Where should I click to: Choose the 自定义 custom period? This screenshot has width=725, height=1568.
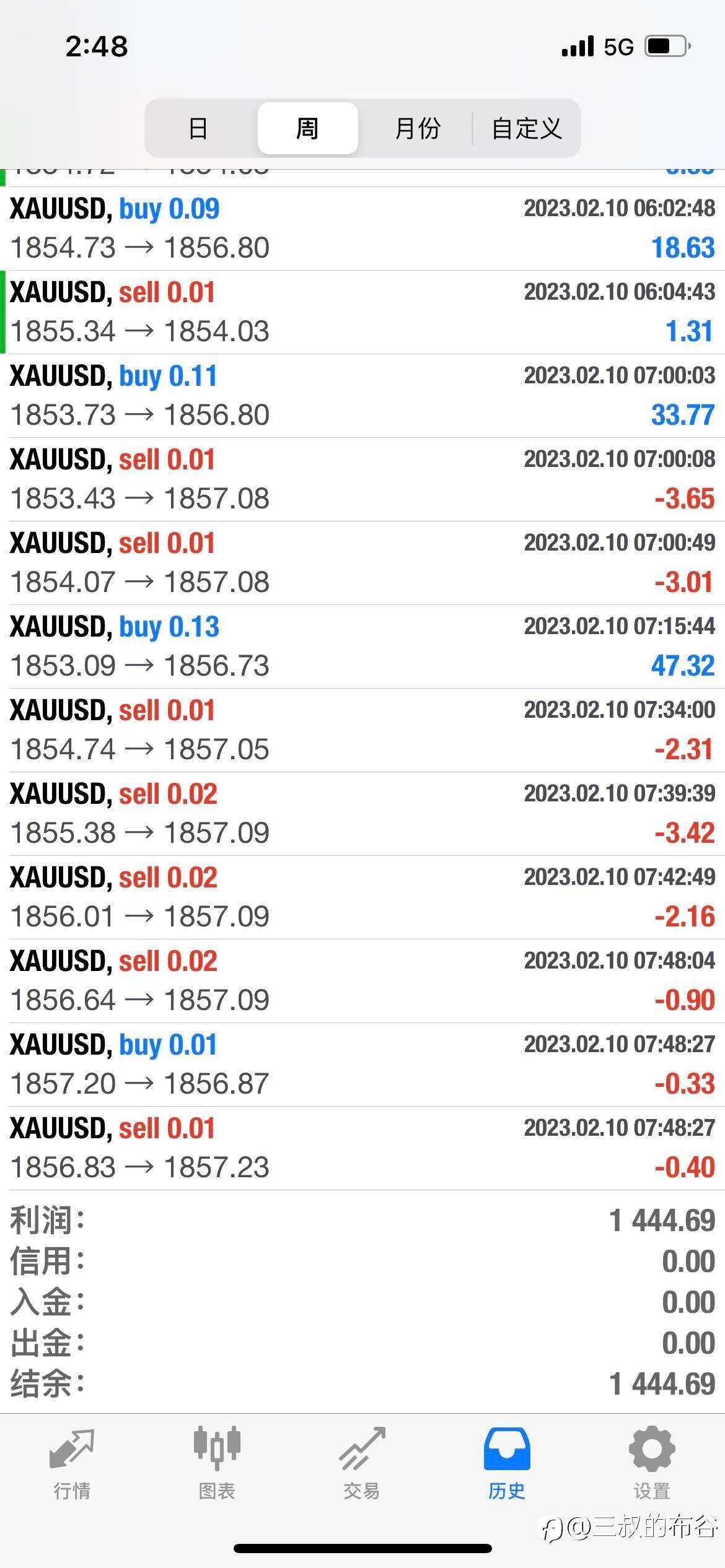click(527, 128)
